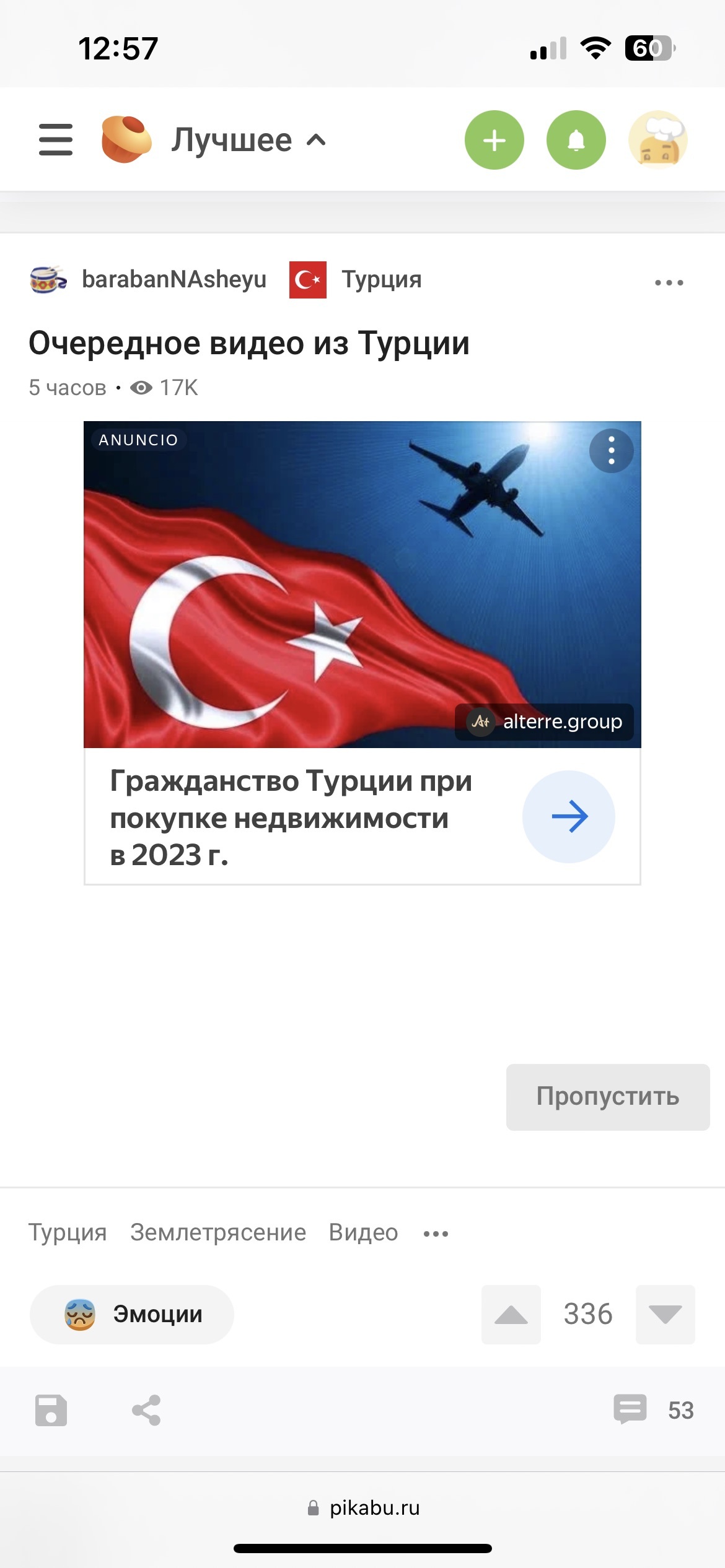Screen dimensions: 725x1568
Task: Select the Видео tag
Action: 363,1232
